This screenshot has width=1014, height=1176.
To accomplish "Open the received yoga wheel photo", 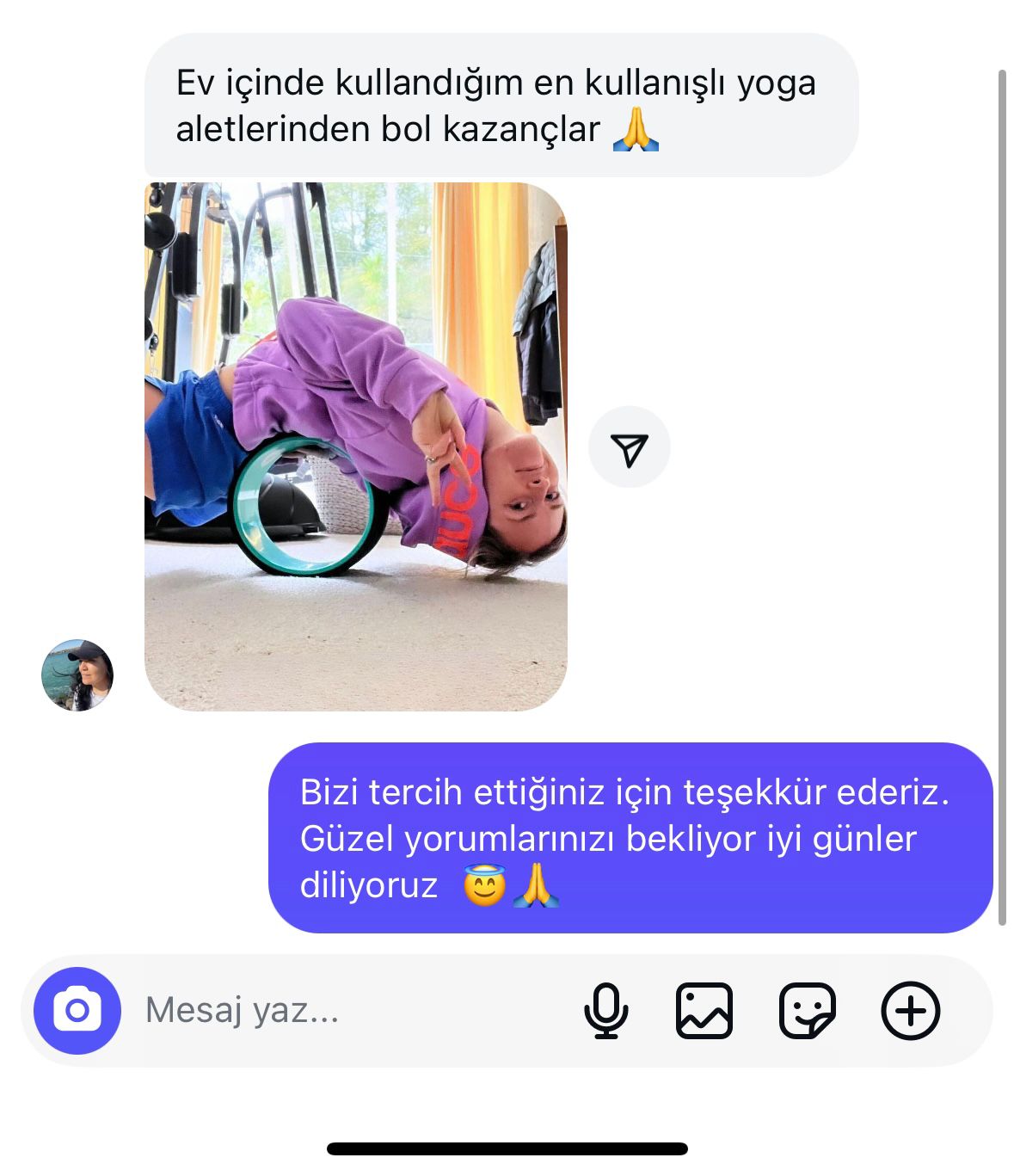I will pos(355,446).
